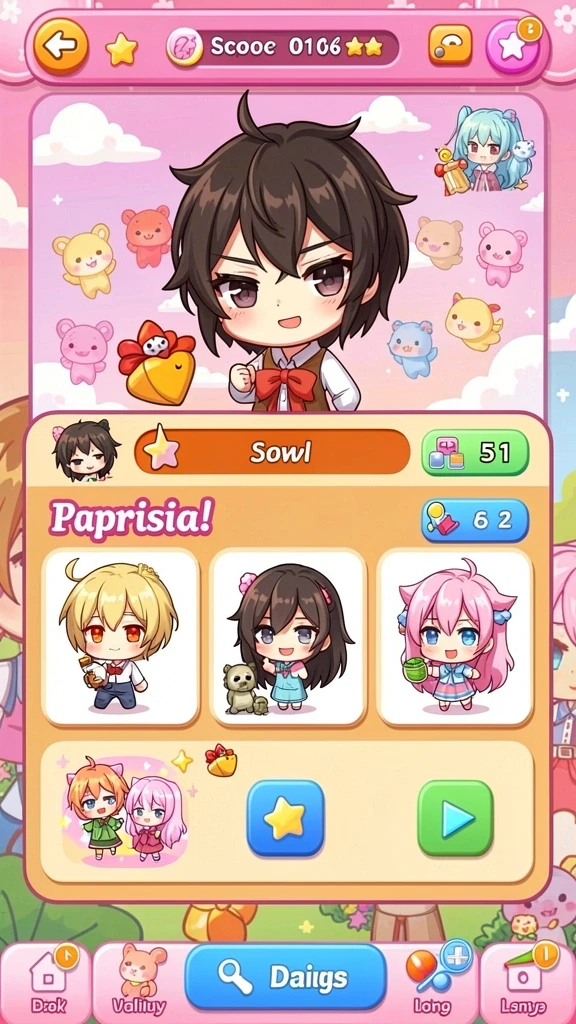Tap the blue 62 counter button

(475, 520)
